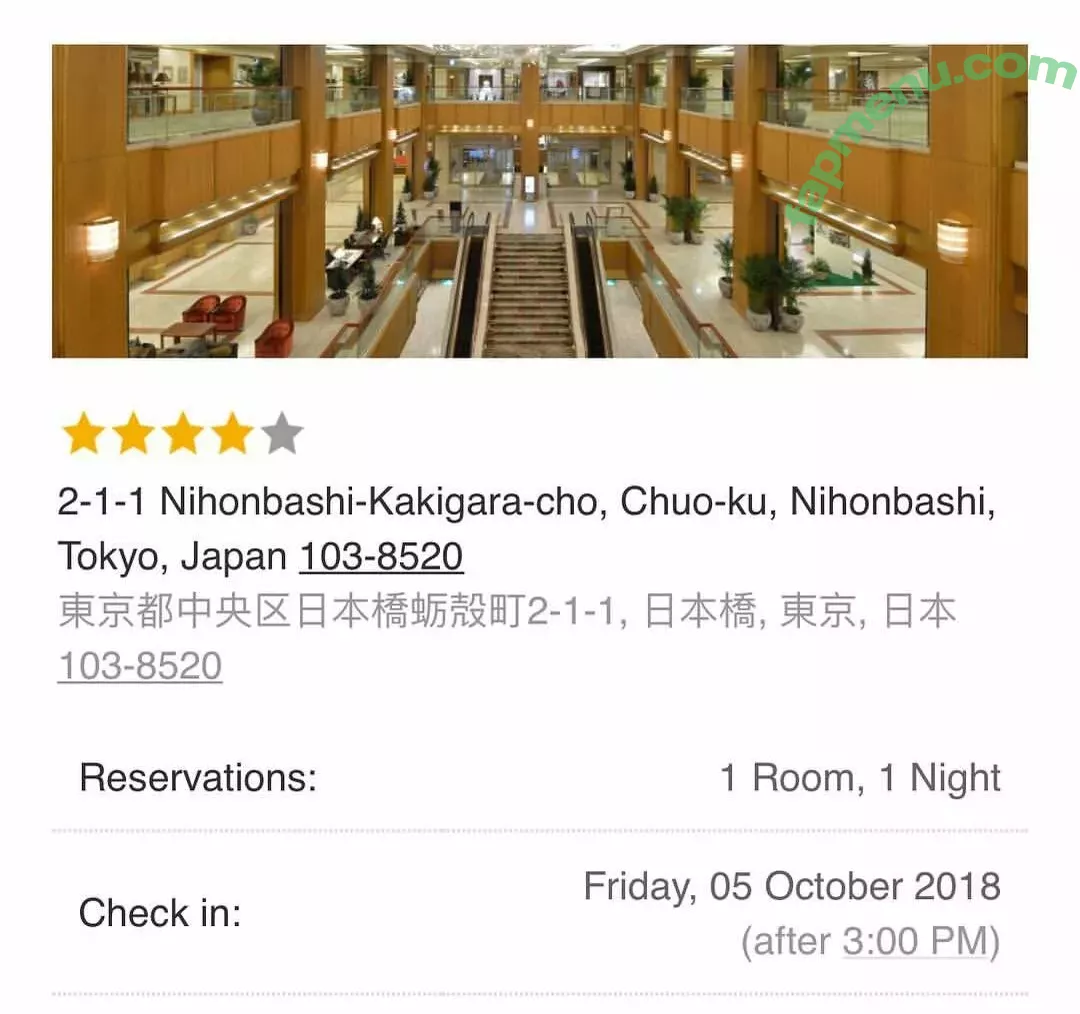Viewport: 1080px width, 1014px height.
Task: Tap the underlined 3:00 PM check-in time
Action: (914, 941)
